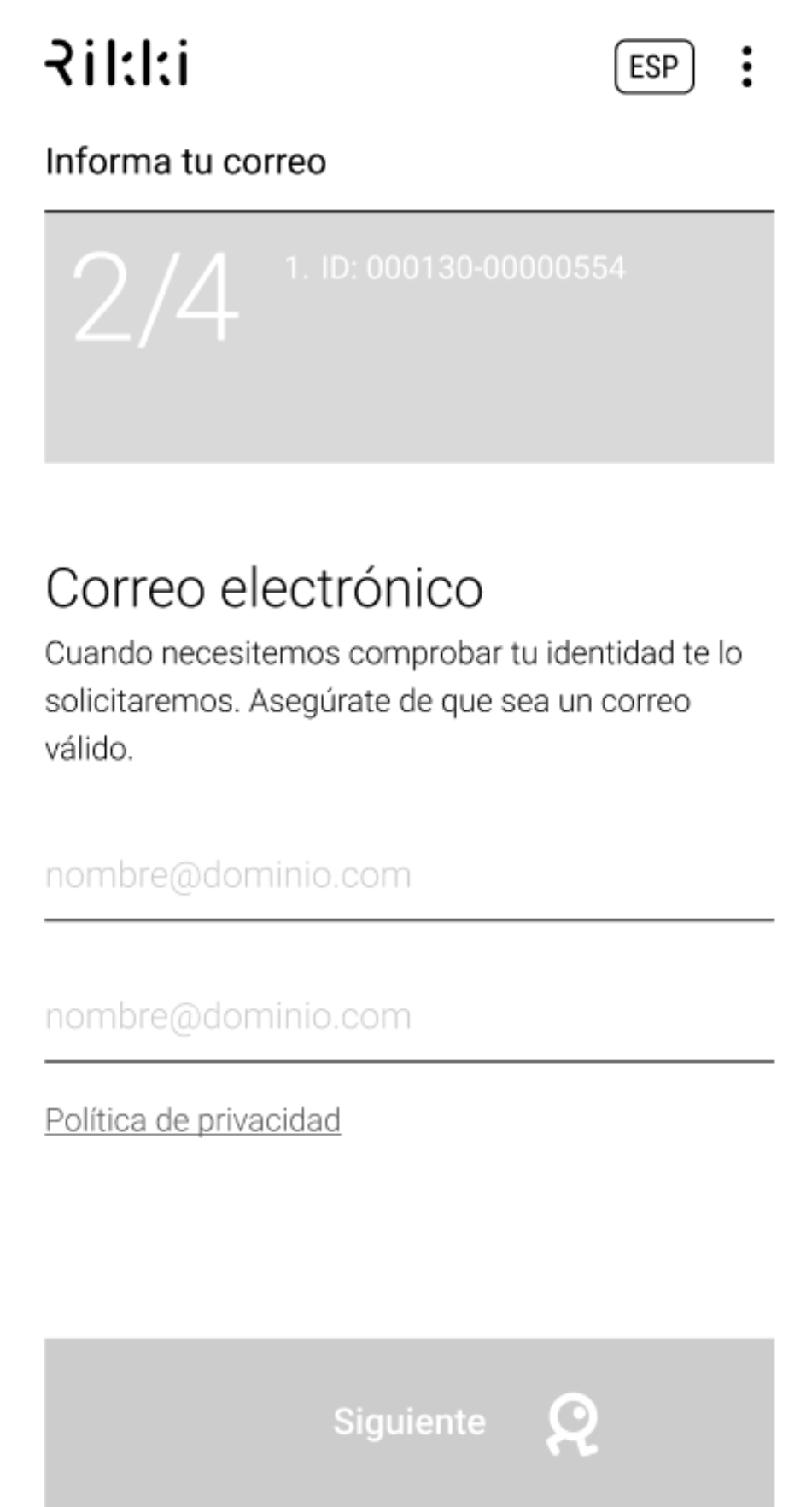
Task: Click the ID 000130-00000554 entry
Action: coord(455,268)
